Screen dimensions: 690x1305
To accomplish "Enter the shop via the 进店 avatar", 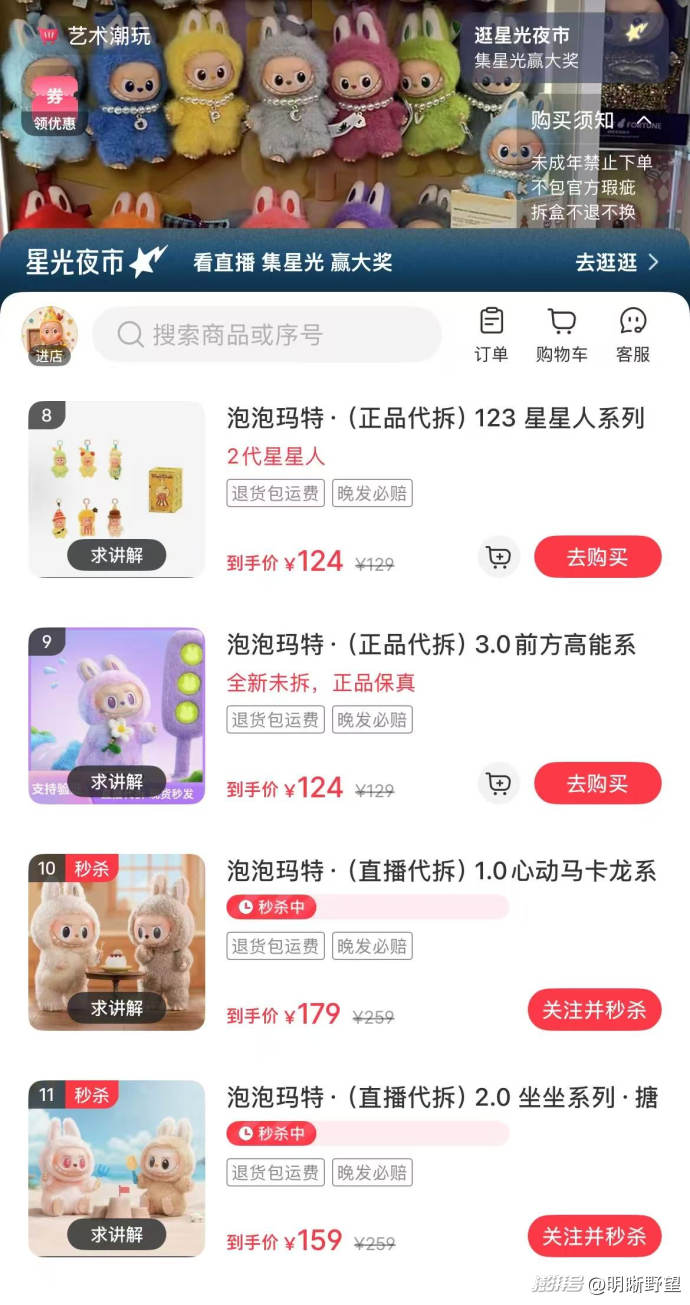I will click(x=49, y=335).
